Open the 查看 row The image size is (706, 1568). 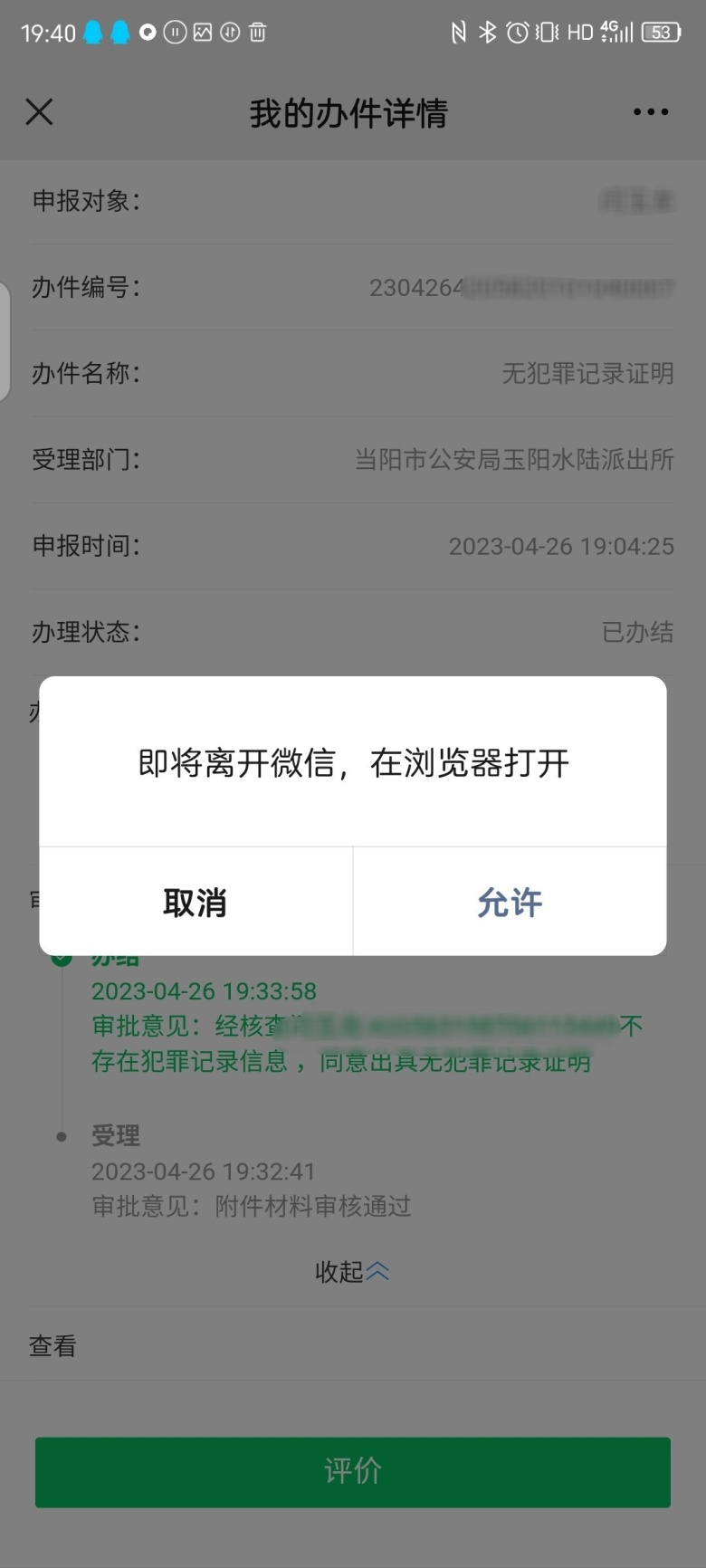click(x=353, y=1346)
